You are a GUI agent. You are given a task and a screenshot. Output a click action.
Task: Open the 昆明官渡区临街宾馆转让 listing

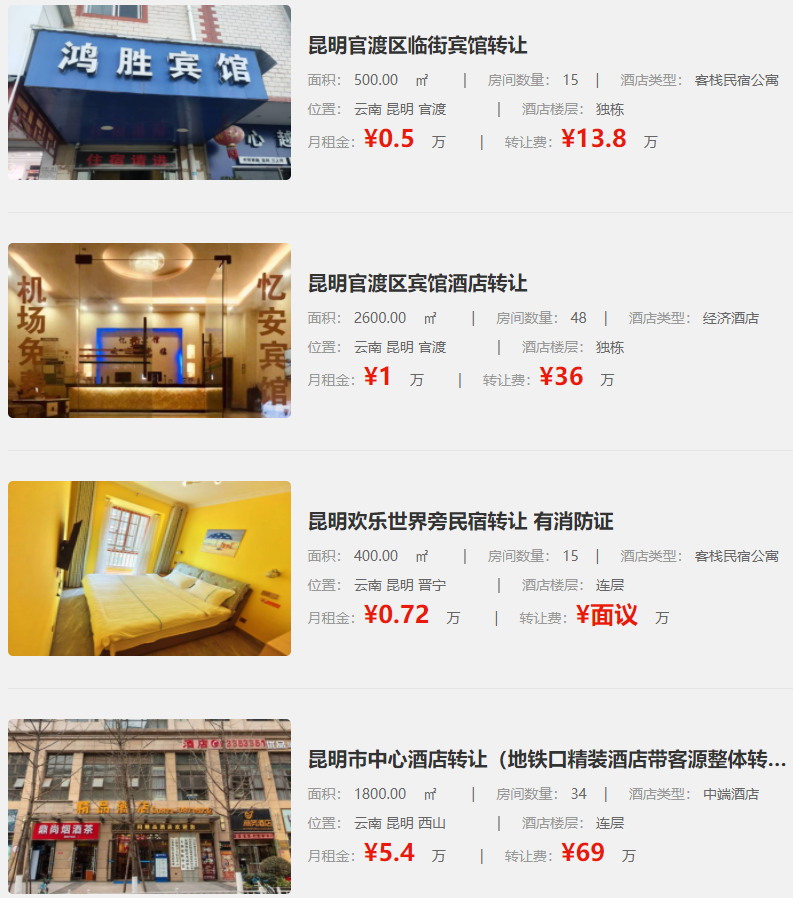point(417,45)
